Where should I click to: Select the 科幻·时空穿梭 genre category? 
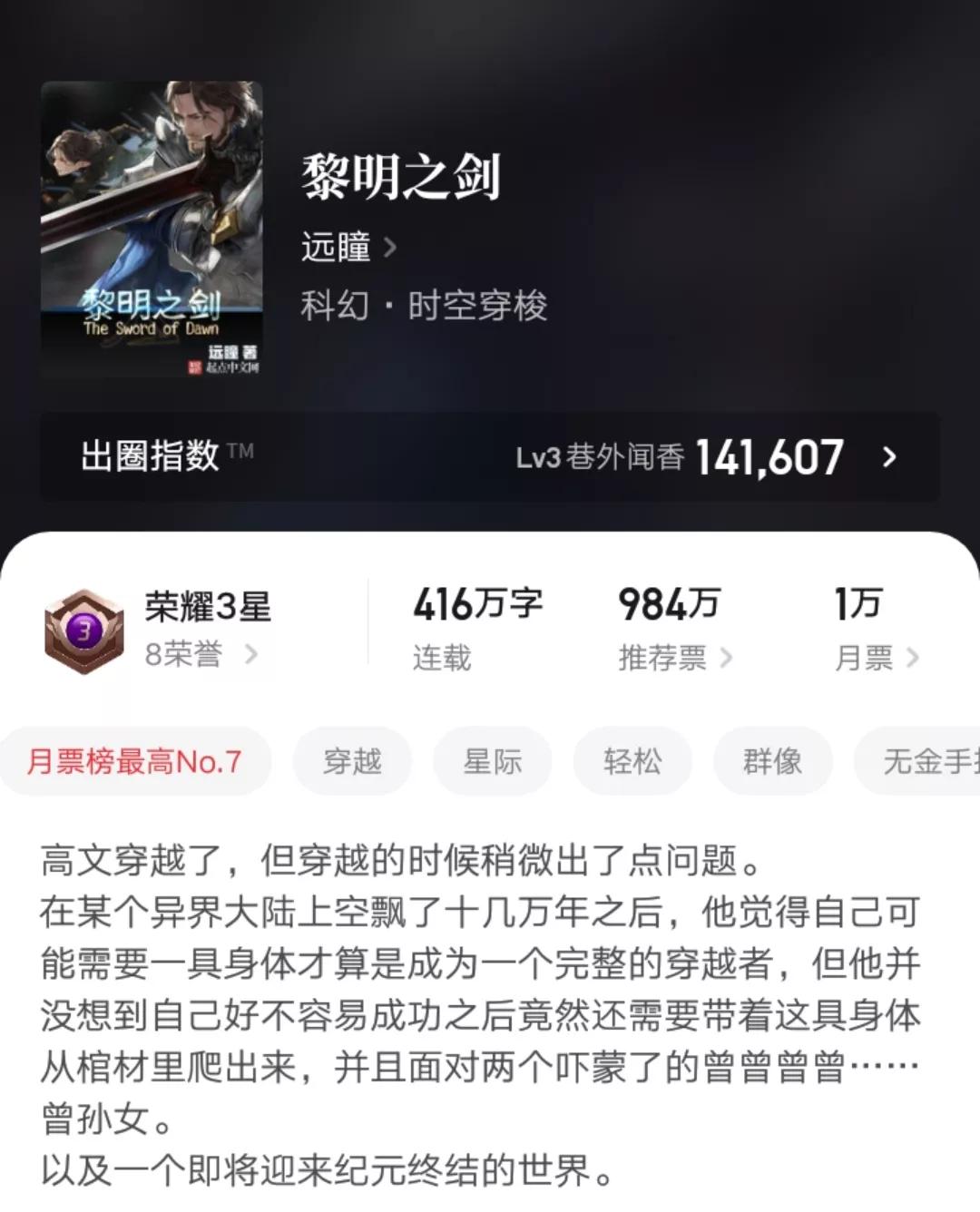tap(424, 307)
